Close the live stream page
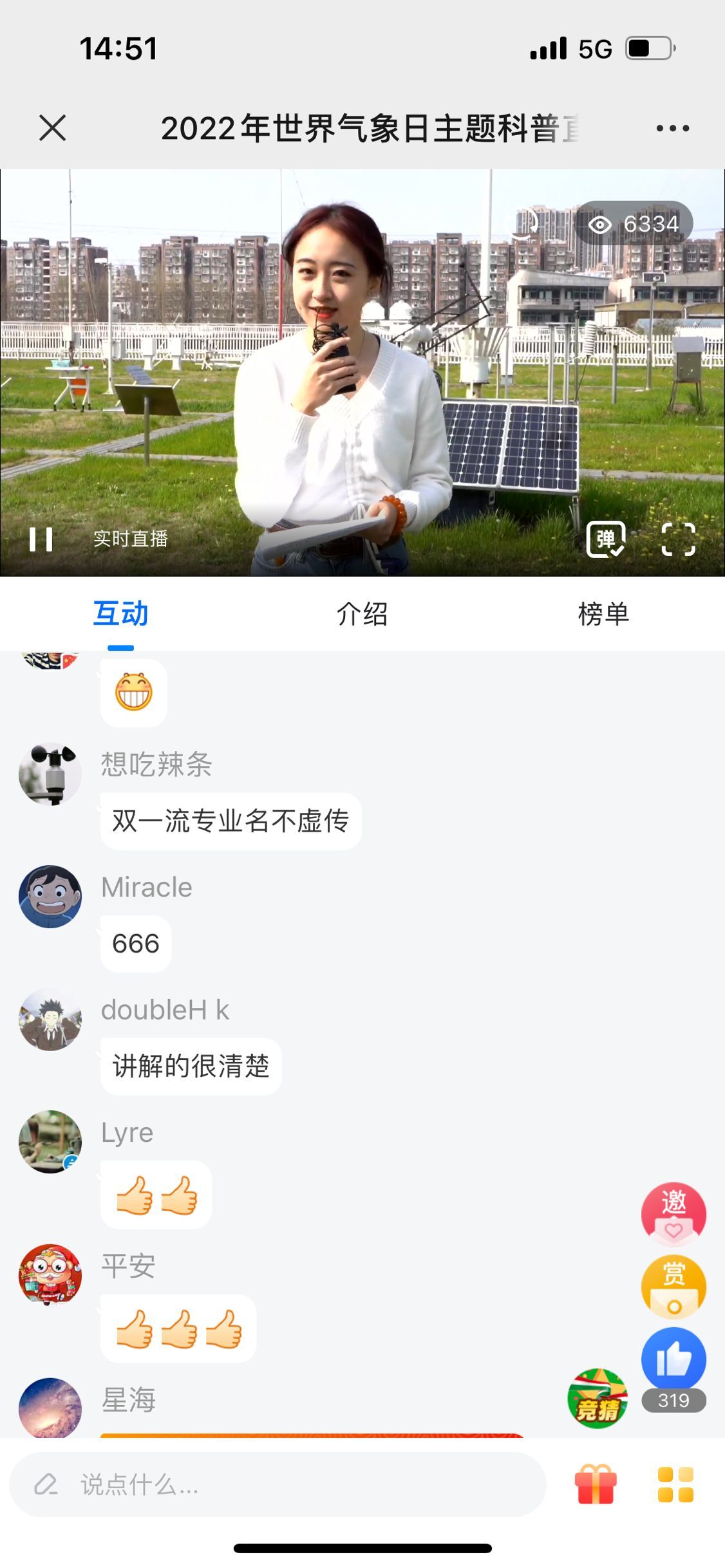Viewport: 725px width, 1568px height. tap(53, 127)
